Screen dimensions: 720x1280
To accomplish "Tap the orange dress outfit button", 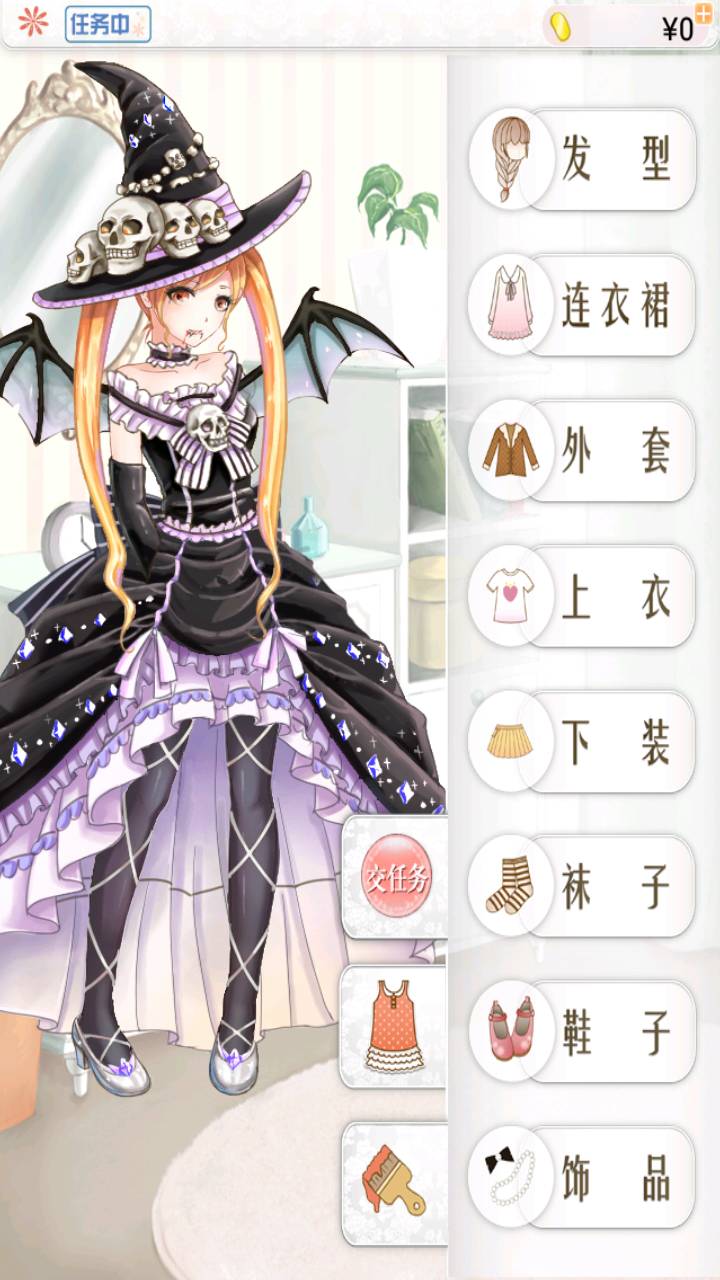I will click(394, 1027).
